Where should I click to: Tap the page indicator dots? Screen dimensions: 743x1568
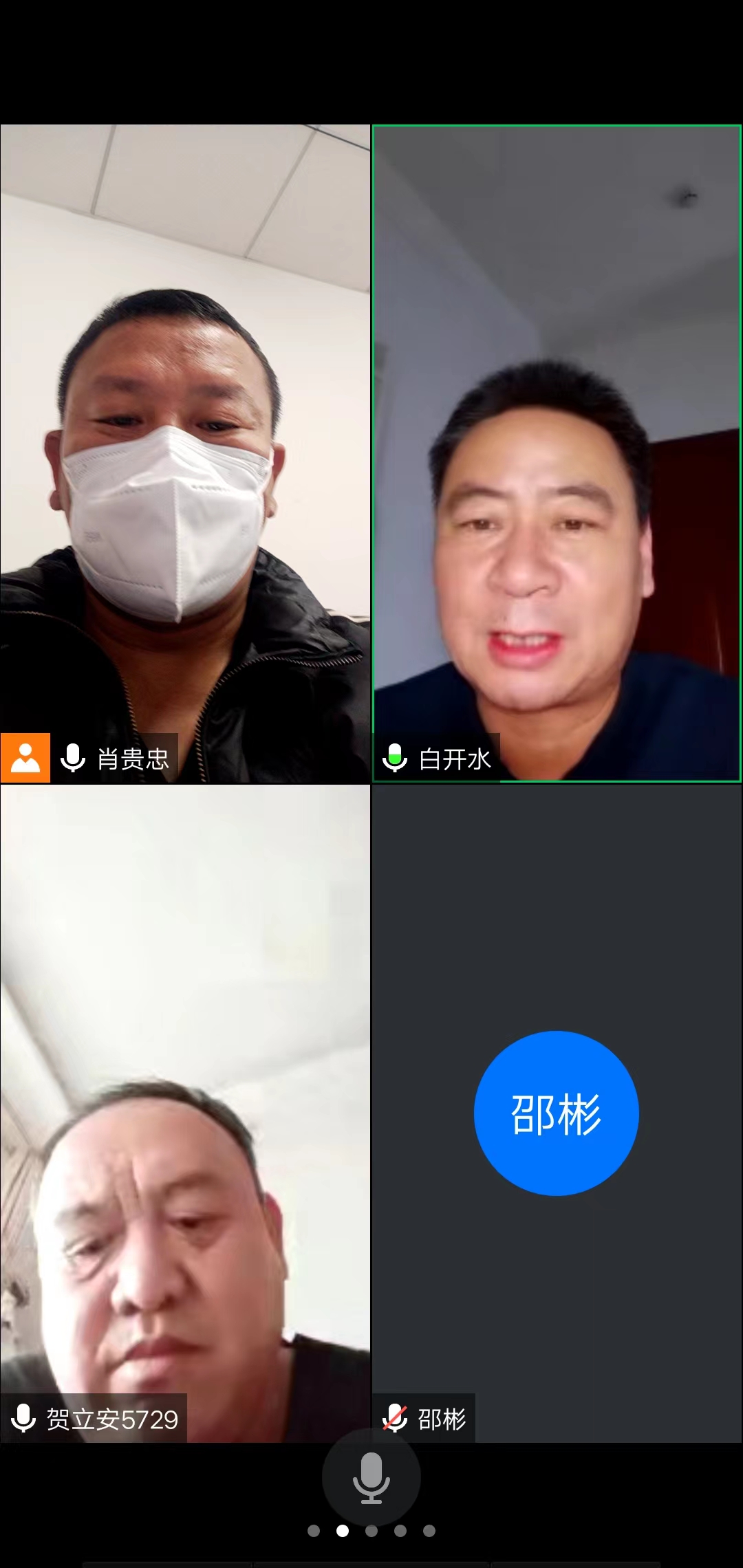click(371, 1530)
